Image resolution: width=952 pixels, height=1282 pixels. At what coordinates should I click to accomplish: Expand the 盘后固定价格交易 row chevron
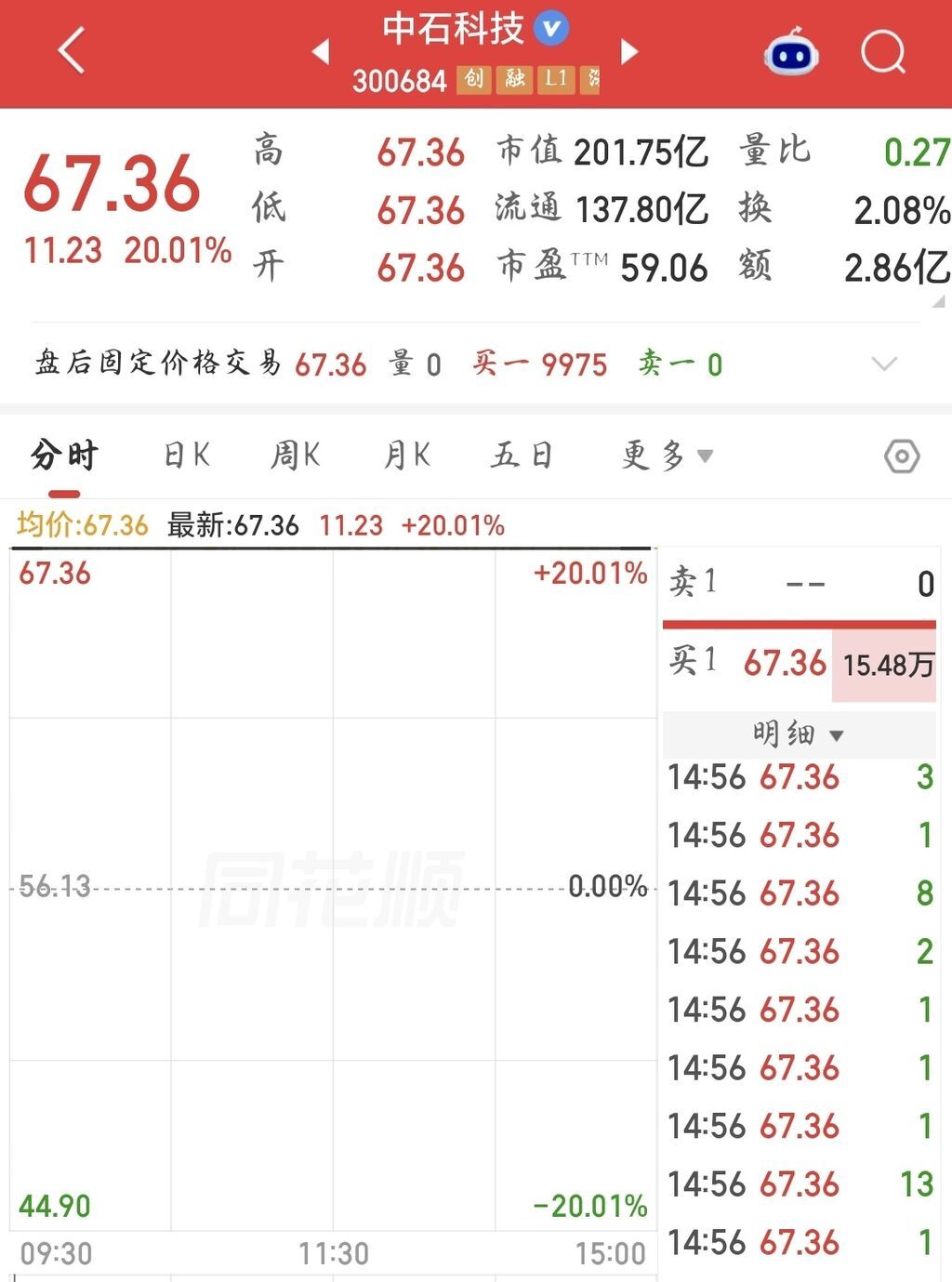click(x=884, y=363)
